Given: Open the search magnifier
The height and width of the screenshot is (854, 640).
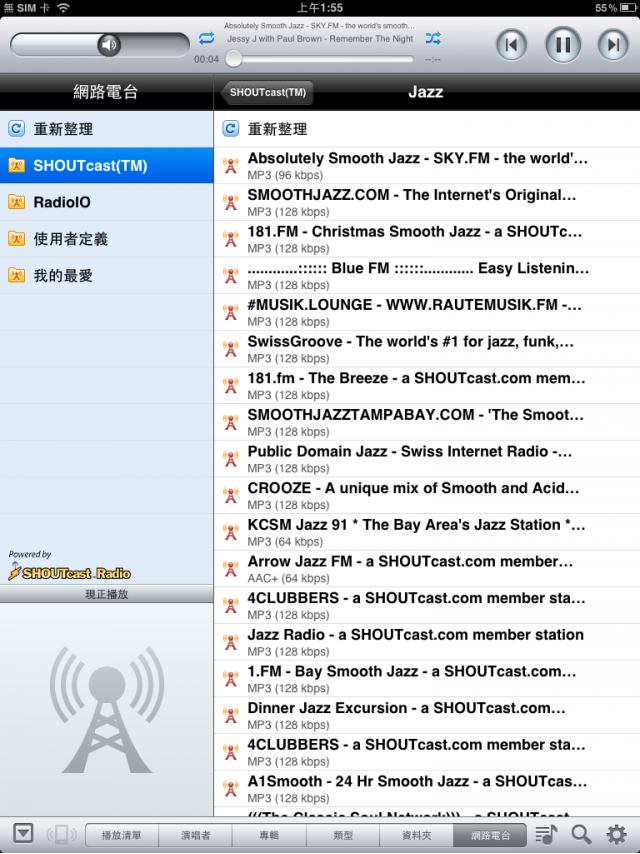Looking at the screenshot, I should pyautogui.click(x=581, y=834).
